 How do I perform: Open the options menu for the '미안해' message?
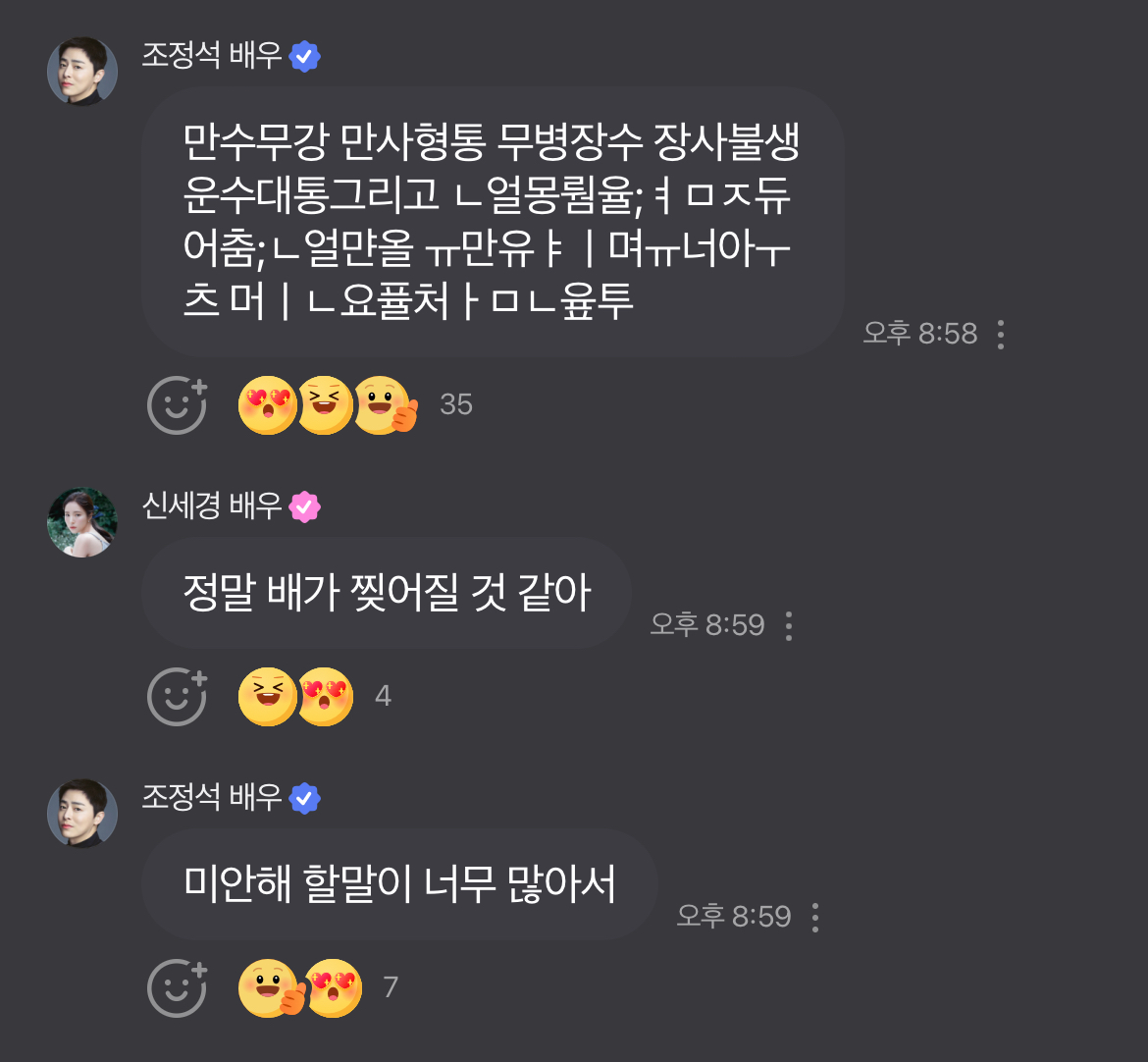click(x=814, y=918)
